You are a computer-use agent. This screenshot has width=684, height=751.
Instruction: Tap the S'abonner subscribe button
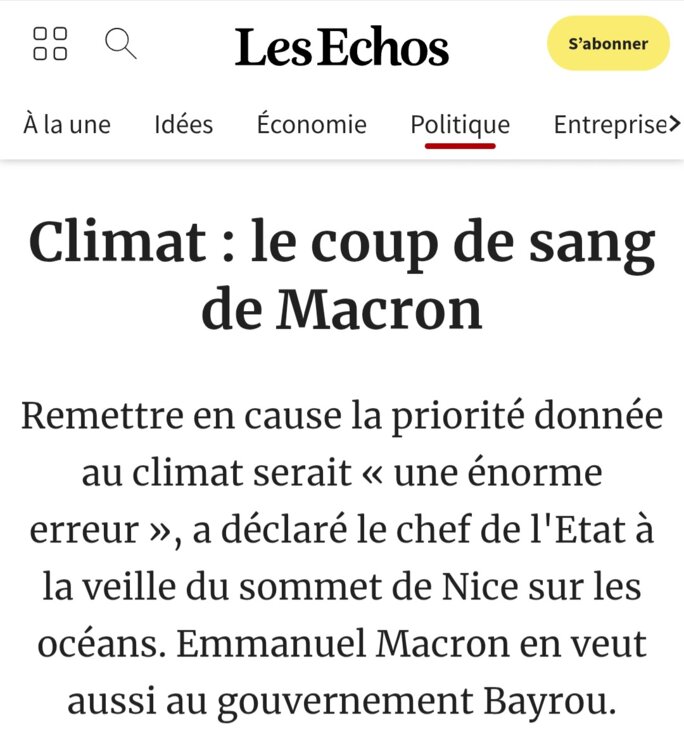[x=608, y=44]
